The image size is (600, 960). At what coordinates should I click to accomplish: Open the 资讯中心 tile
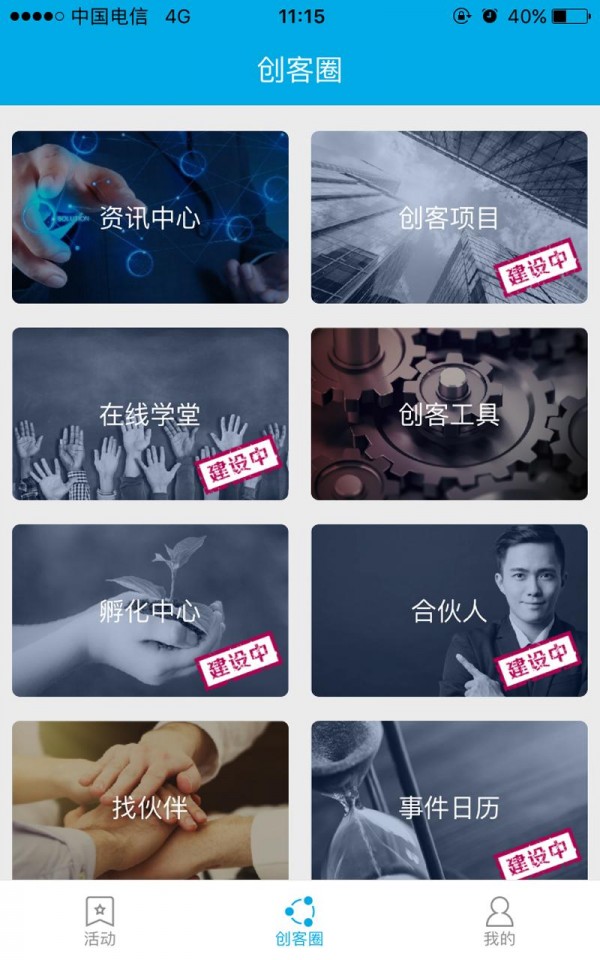pos(150,217)
